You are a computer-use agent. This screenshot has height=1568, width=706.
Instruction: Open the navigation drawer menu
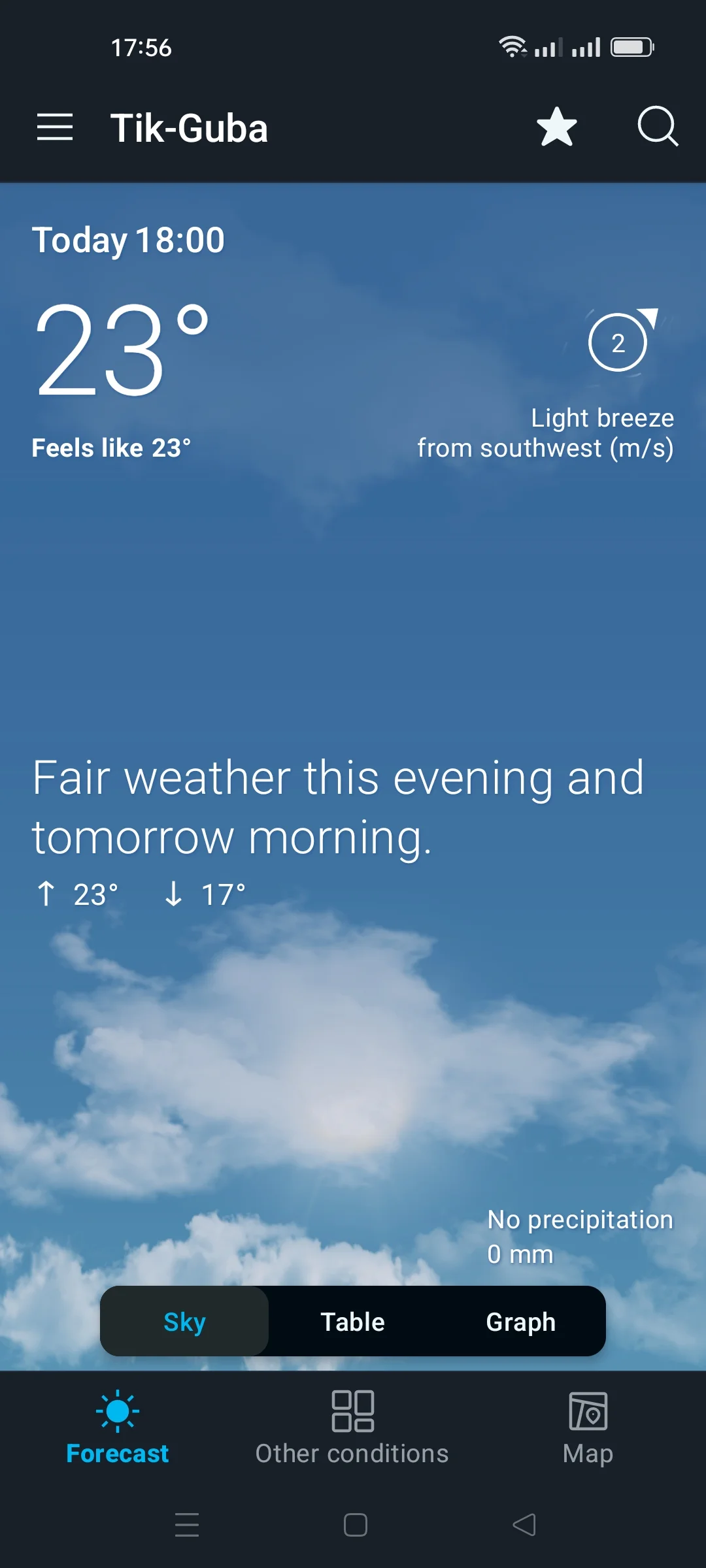coord(56,127)
